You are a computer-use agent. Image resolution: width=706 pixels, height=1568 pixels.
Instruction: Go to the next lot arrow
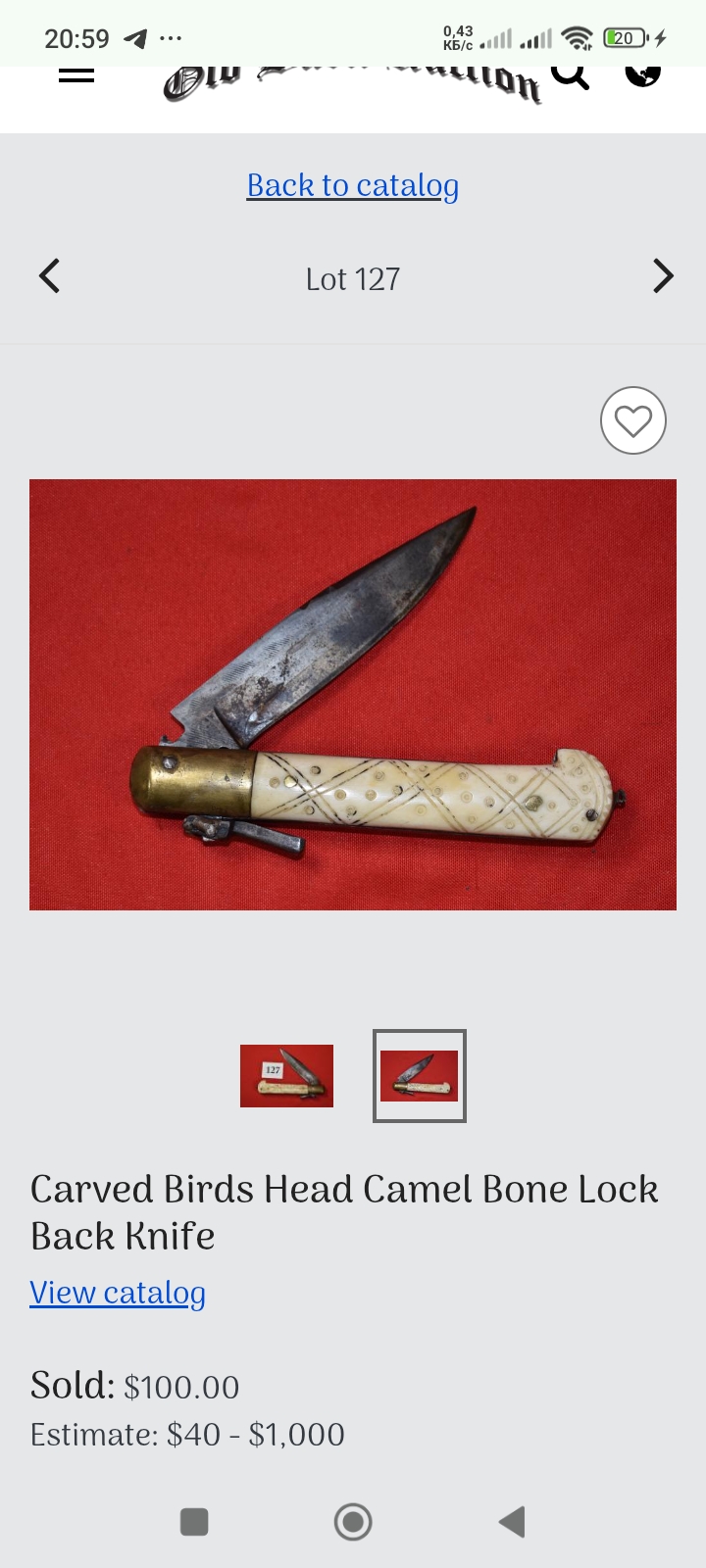[x=663, y=276]
